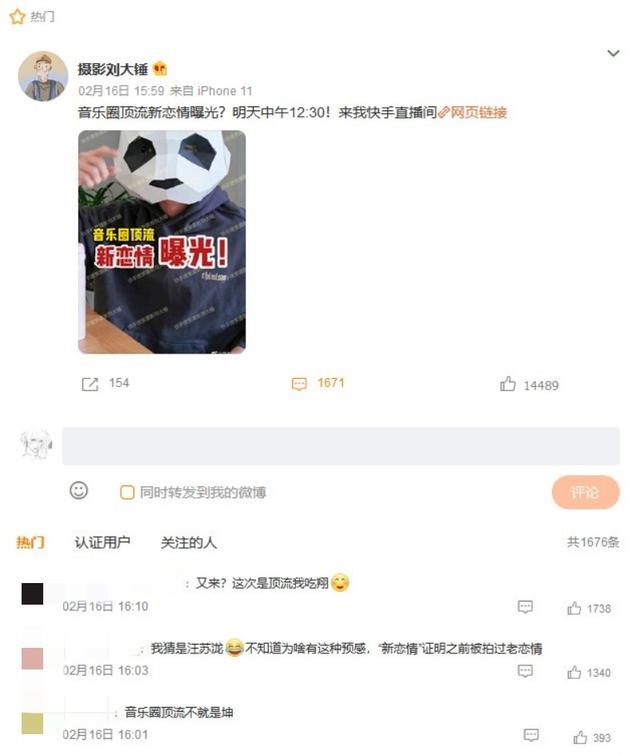The width and height of the screenshot is (640, 755).
Task: View the panda mask post image
Action: (x=162, y=242)
